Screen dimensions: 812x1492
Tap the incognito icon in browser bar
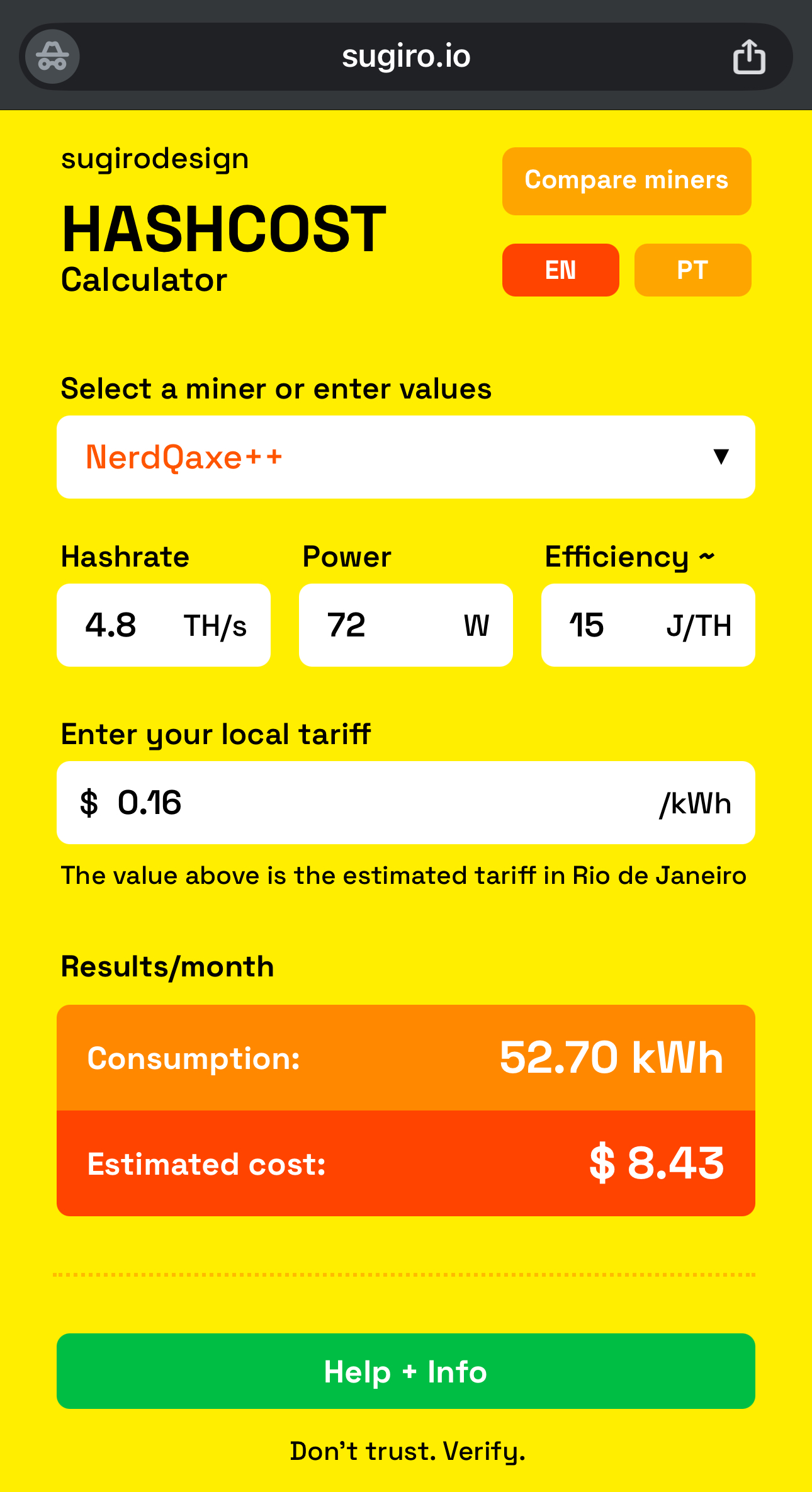tap(52, 57)
